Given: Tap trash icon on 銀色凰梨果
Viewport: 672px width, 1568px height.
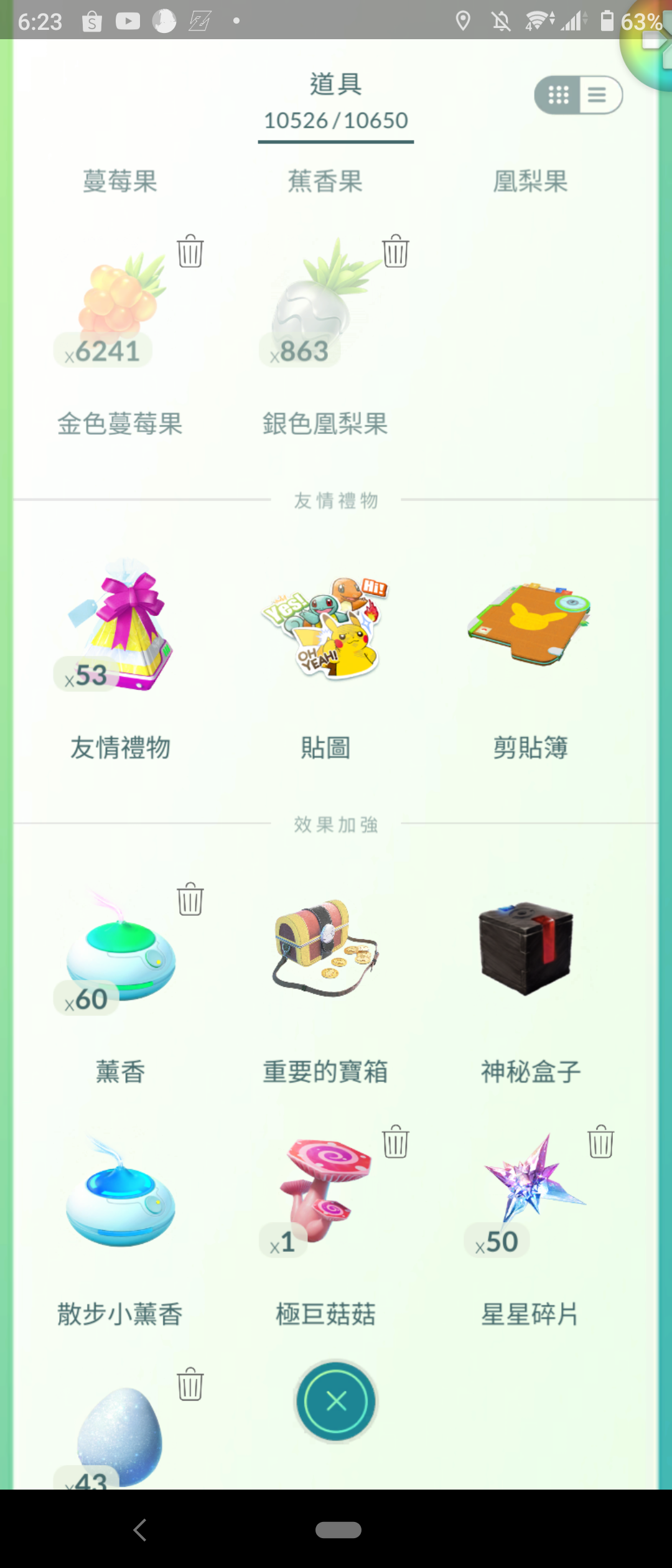Looking at the screenshot, I should click(x=395, y=251).
